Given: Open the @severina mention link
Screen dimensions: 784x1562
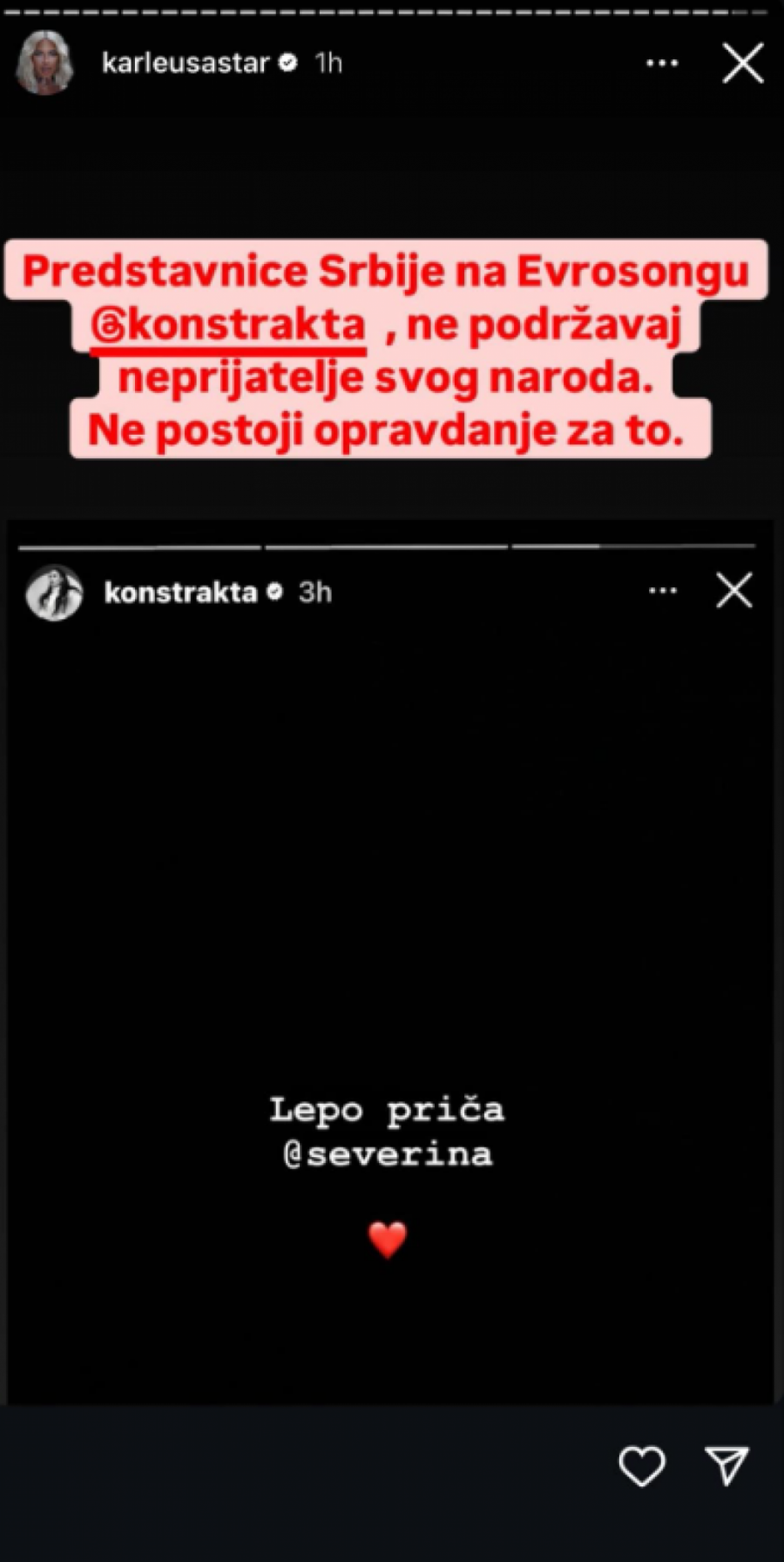Looking at the screenshot, I should coord(389,1153).
